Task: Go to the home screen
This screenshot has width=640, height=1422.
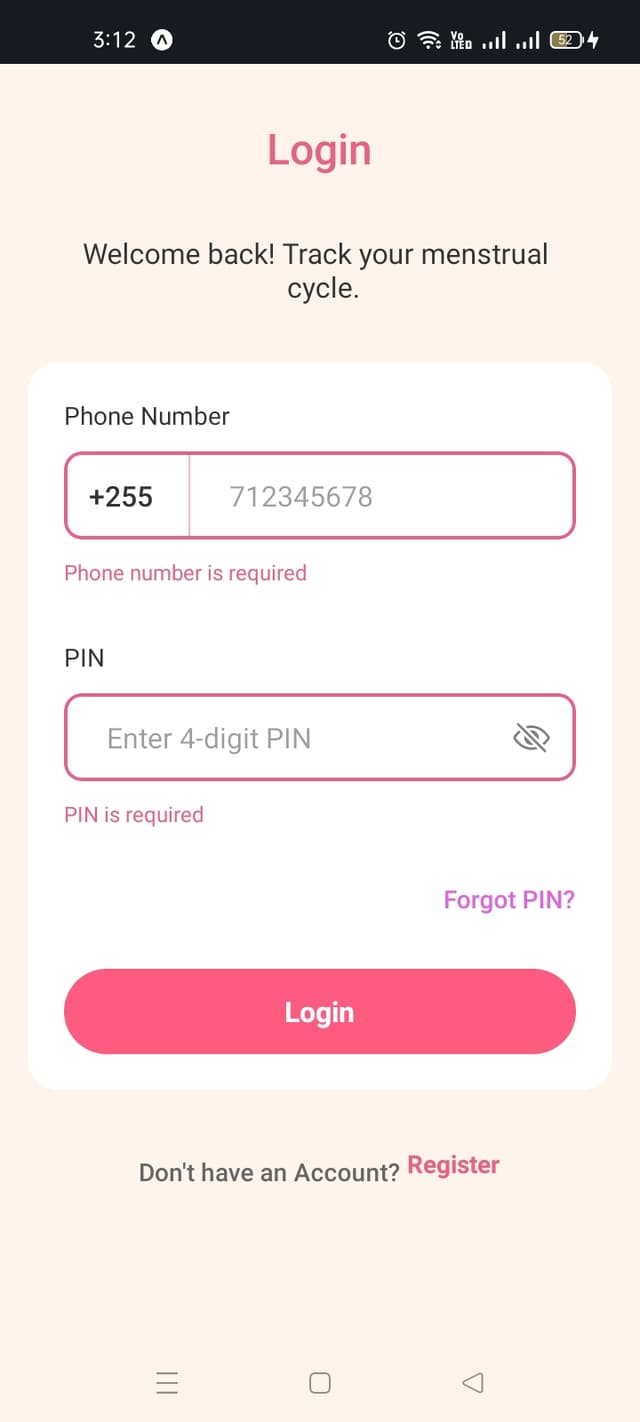Action: (320, 1383)
